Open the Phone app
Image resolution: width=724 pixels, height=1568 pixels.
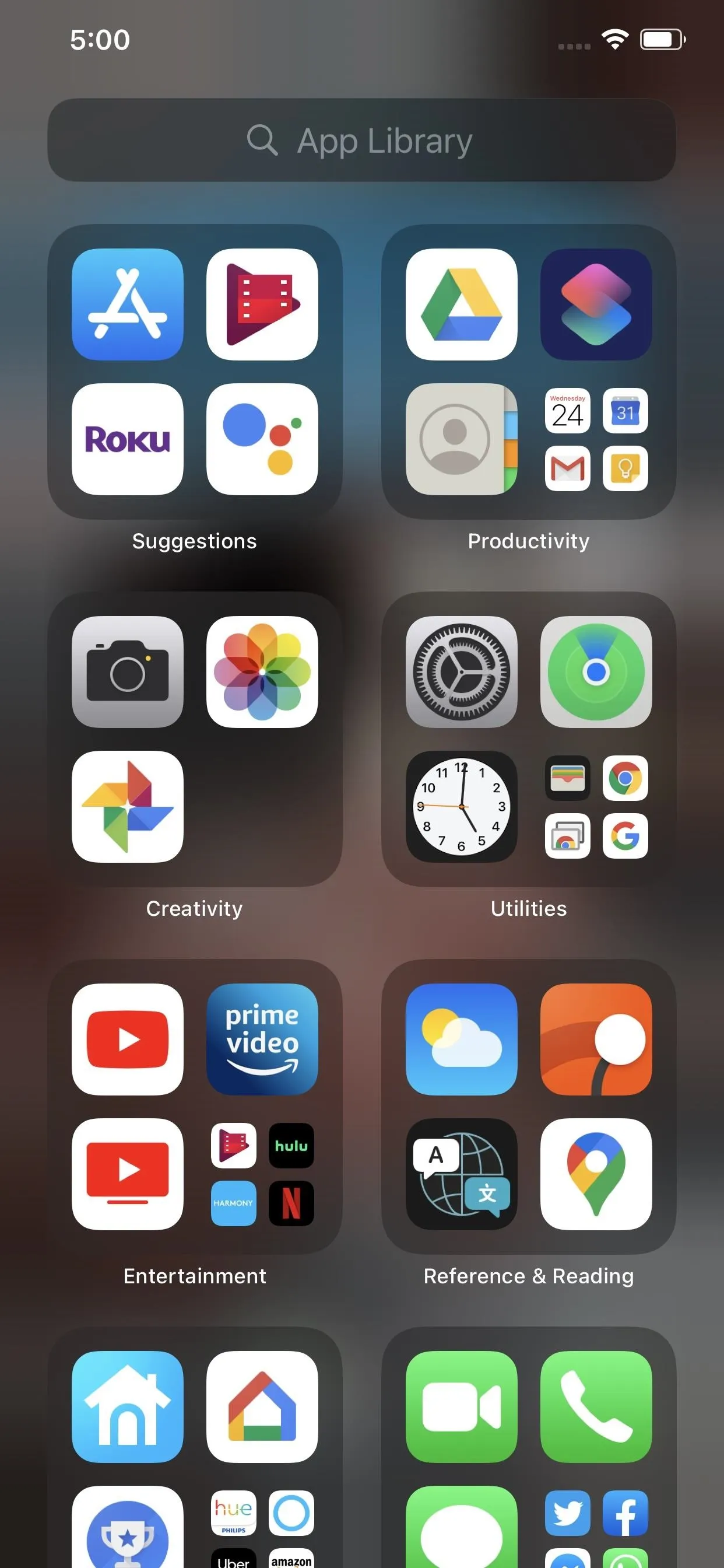596,1406
